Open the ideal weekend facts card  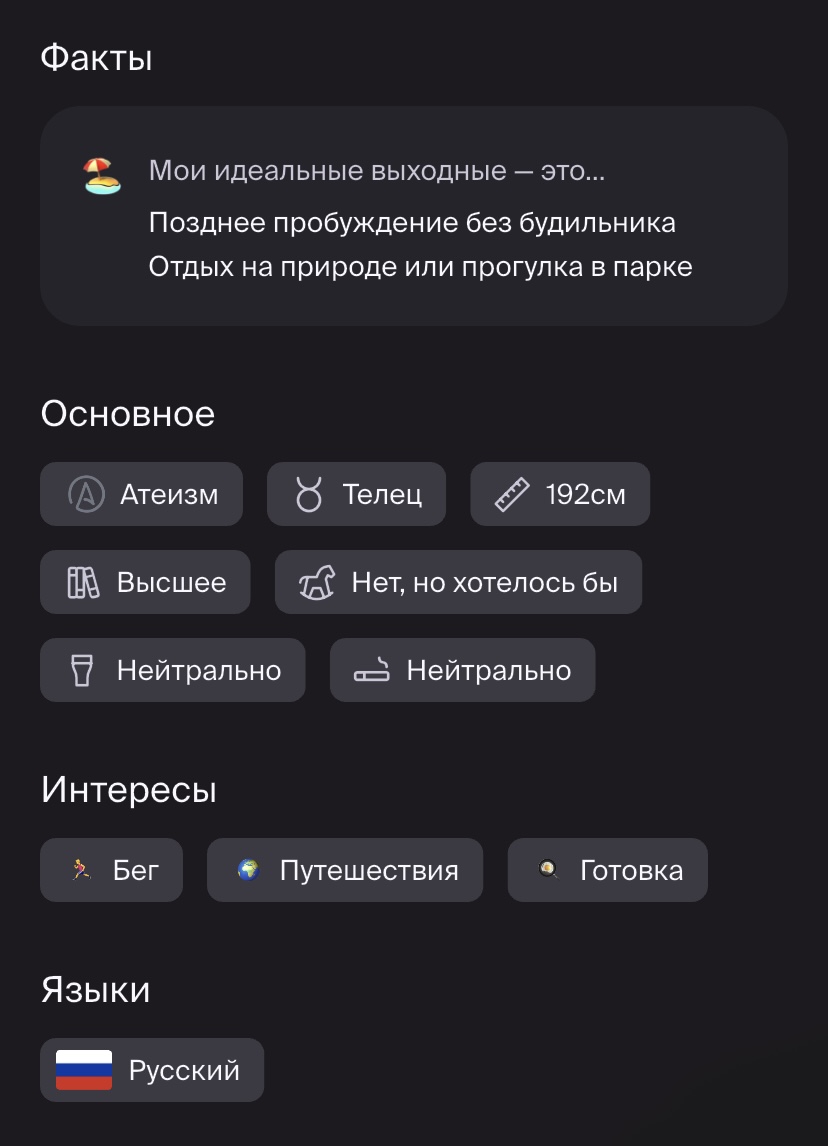point(413,216)
